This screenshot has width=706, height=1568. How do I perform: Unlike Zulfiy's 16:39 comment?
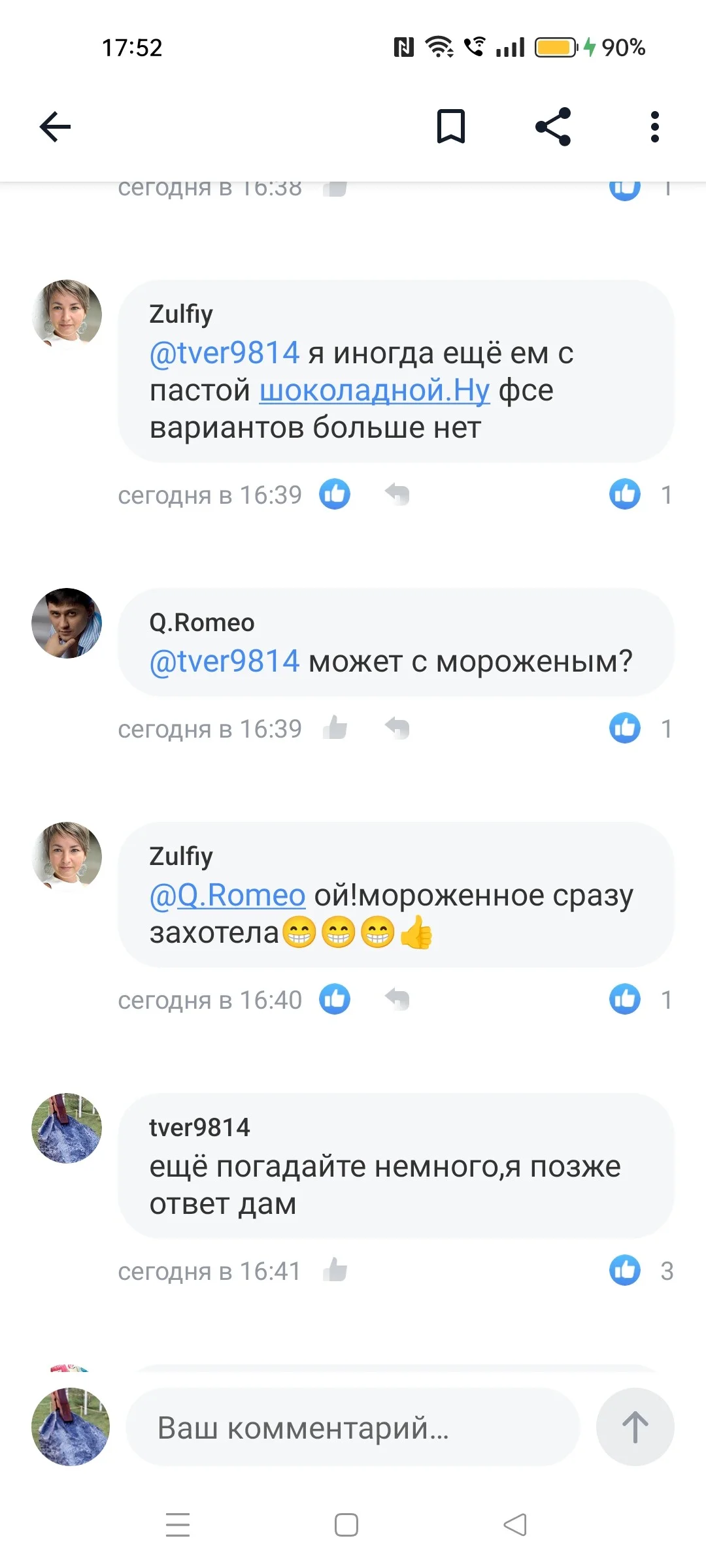point(335,495)
